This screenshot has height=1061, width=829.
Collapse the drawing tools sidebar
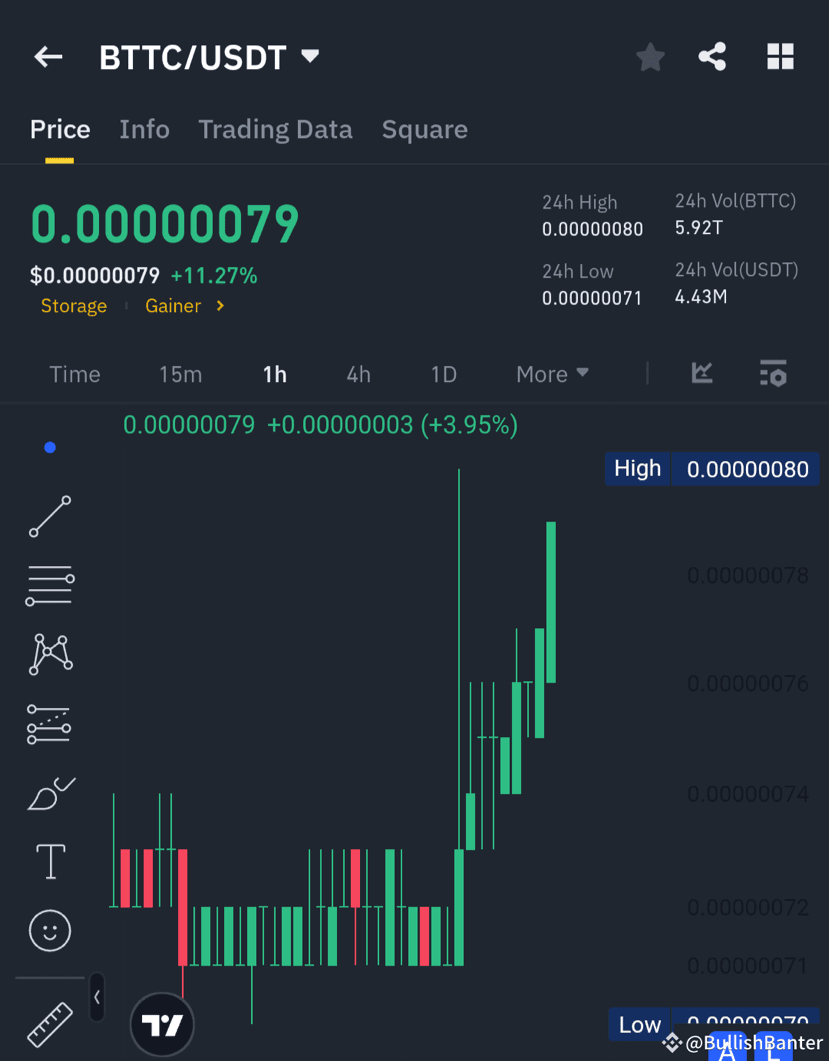coord(97,997)
